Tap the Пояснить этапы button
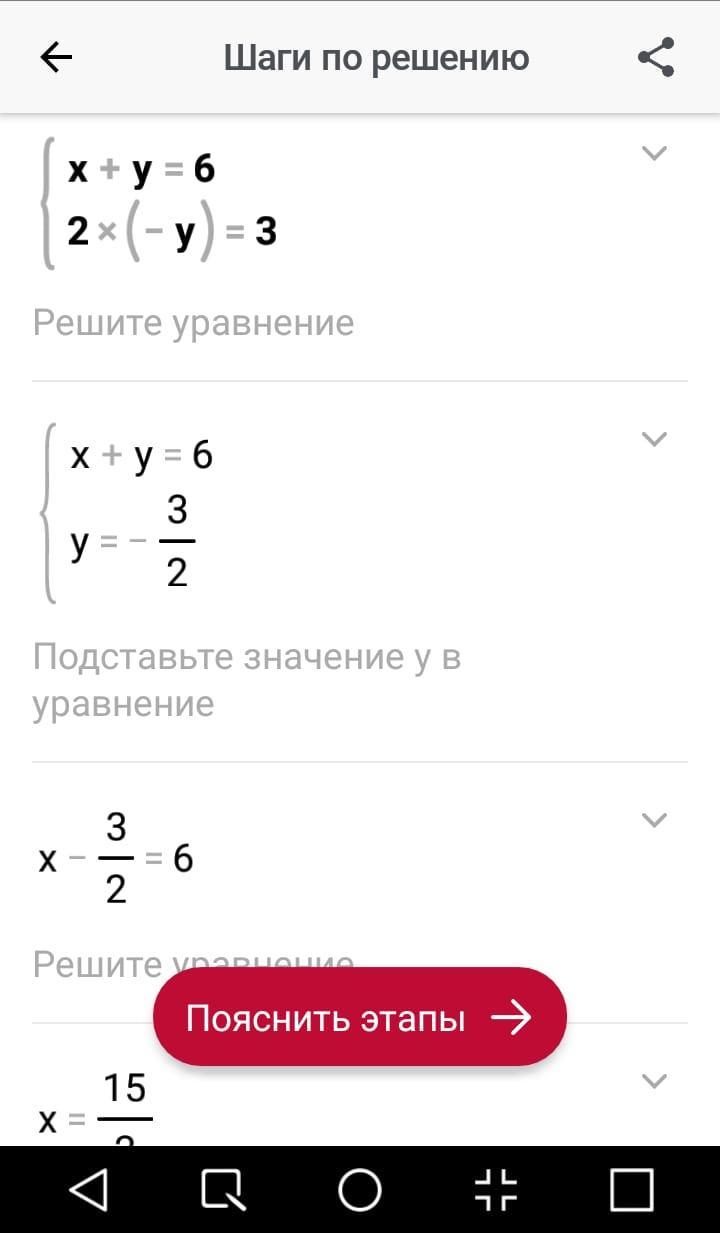This screenshot has width=720, height=1233. coord(360,1018)
